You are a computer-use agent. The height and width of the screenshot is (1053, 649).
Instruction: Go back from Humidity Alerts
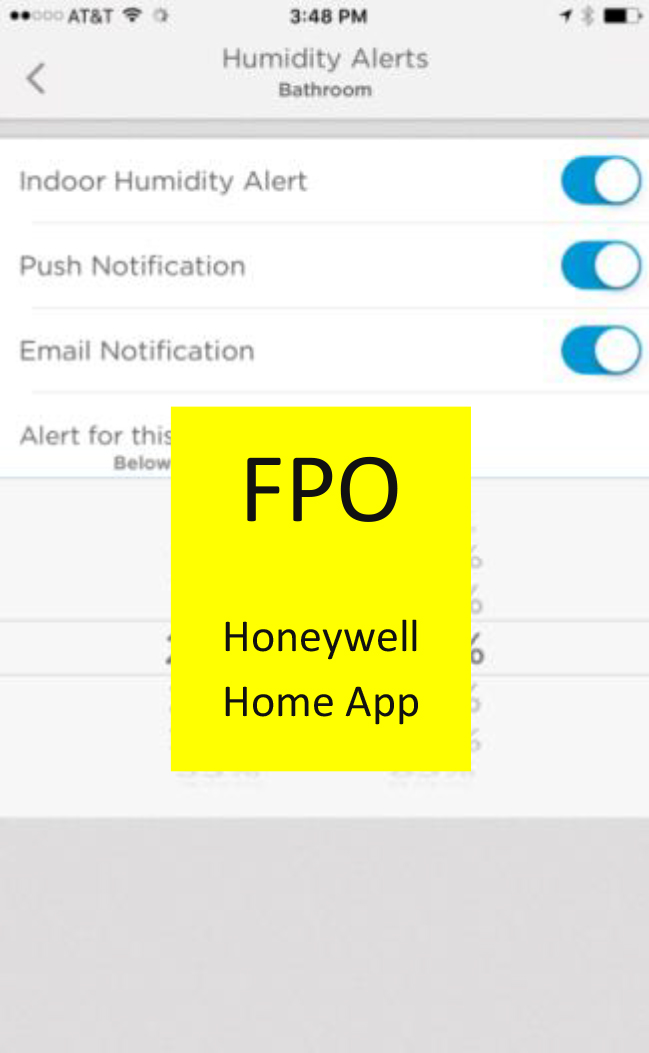coord(36,78)
